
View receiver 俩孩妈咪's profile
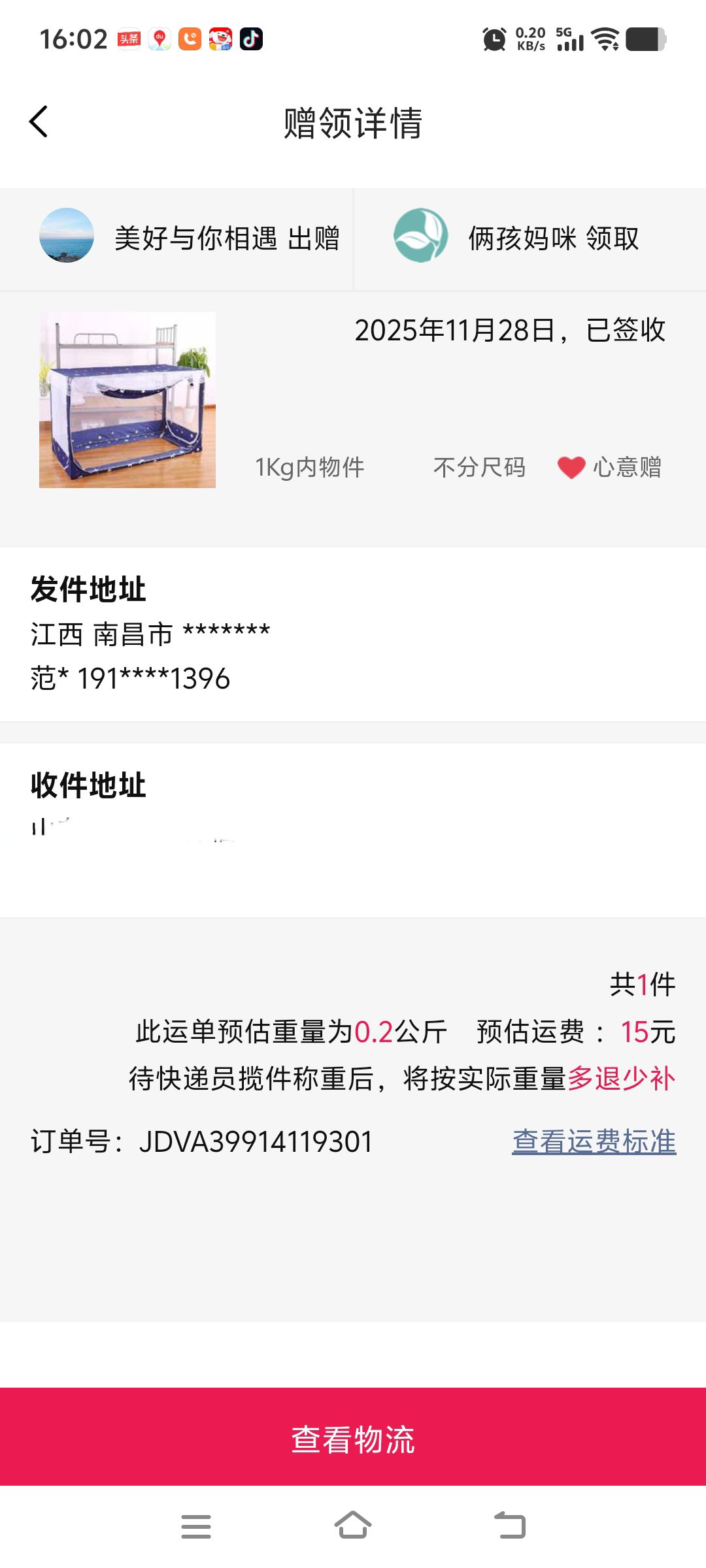click(421, 235)
